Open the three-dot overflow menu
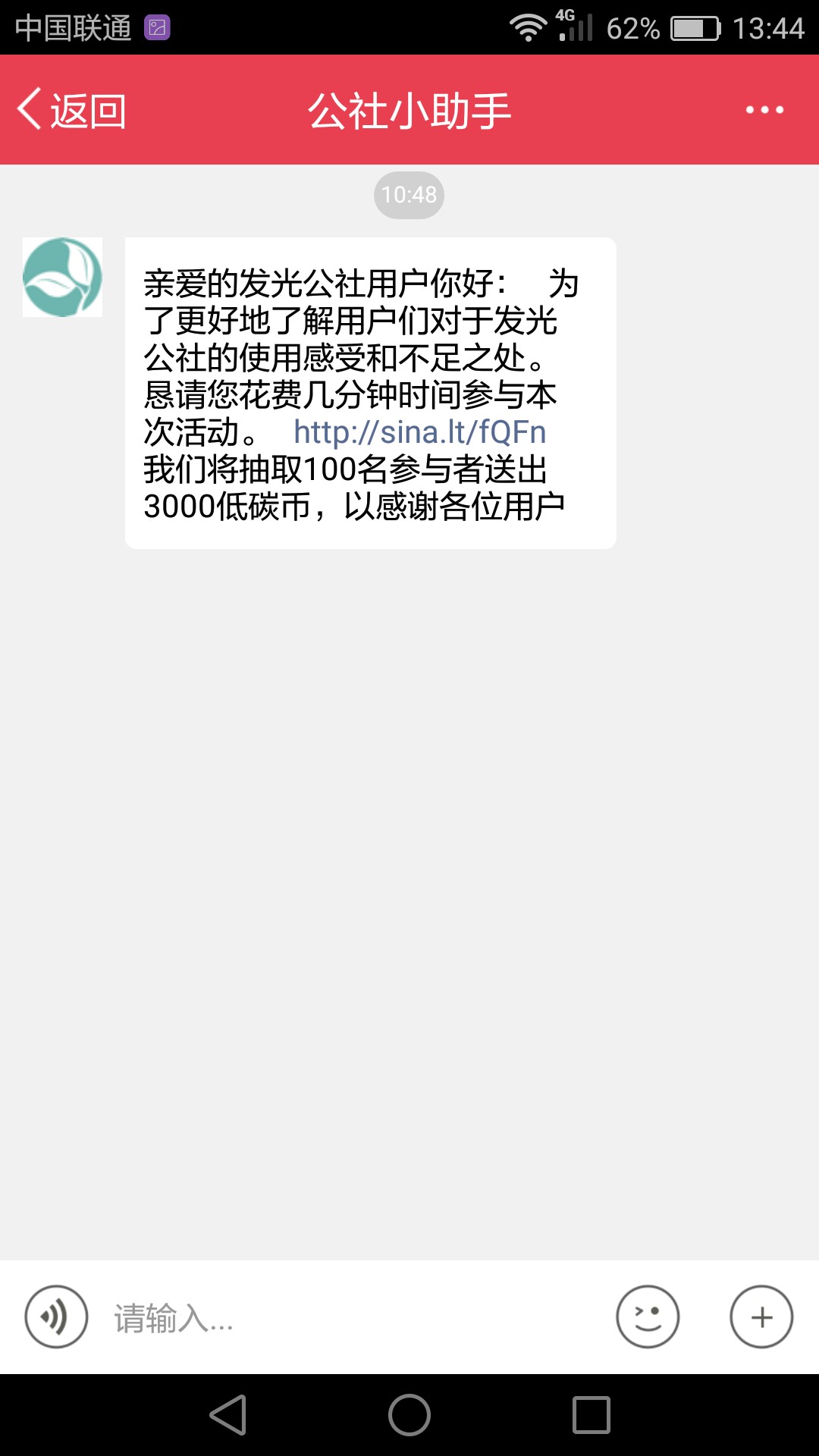Screen dimensions: 819x1456 click(x=764, y=110)
